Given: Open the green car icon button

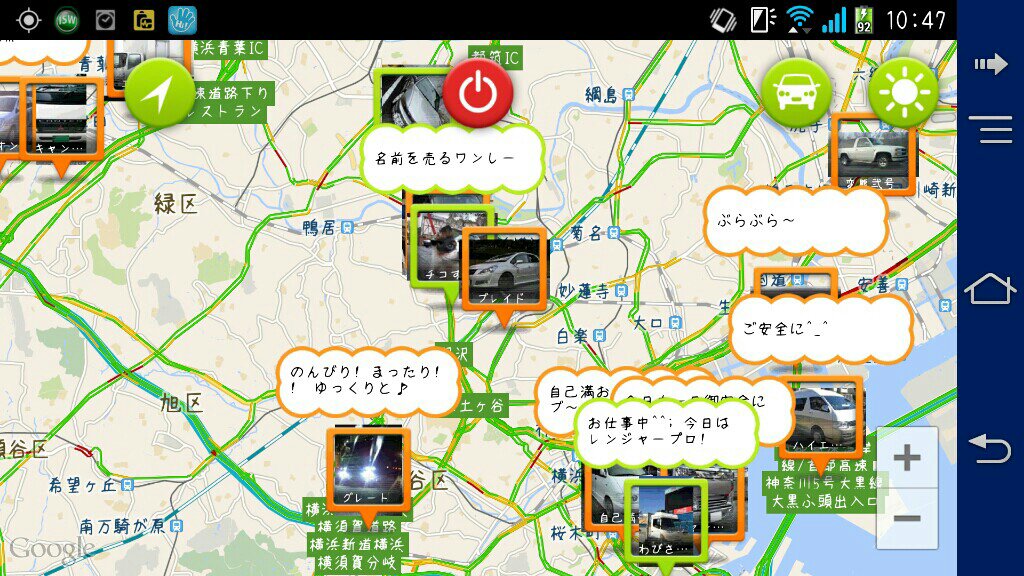Looking at the screenshot, I should coord(796,92).
